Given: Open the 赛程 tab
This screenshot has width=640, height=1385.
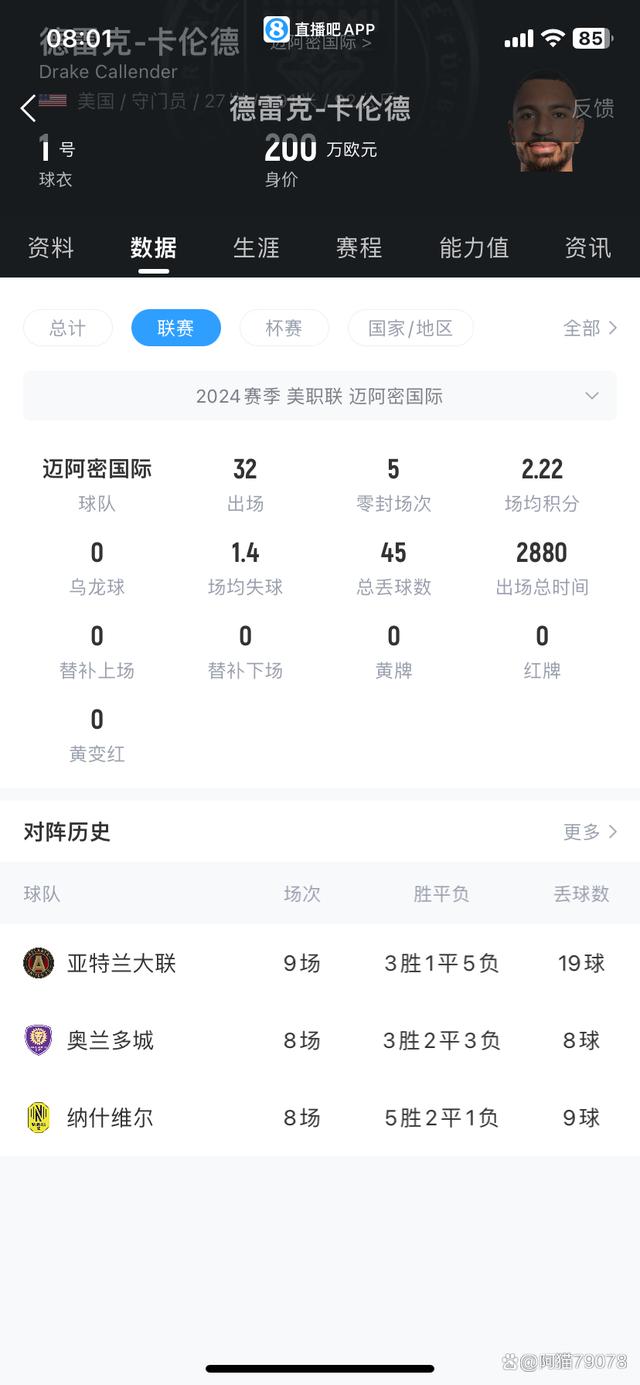Looking at the screenshot, I should [x=359, y=247].
